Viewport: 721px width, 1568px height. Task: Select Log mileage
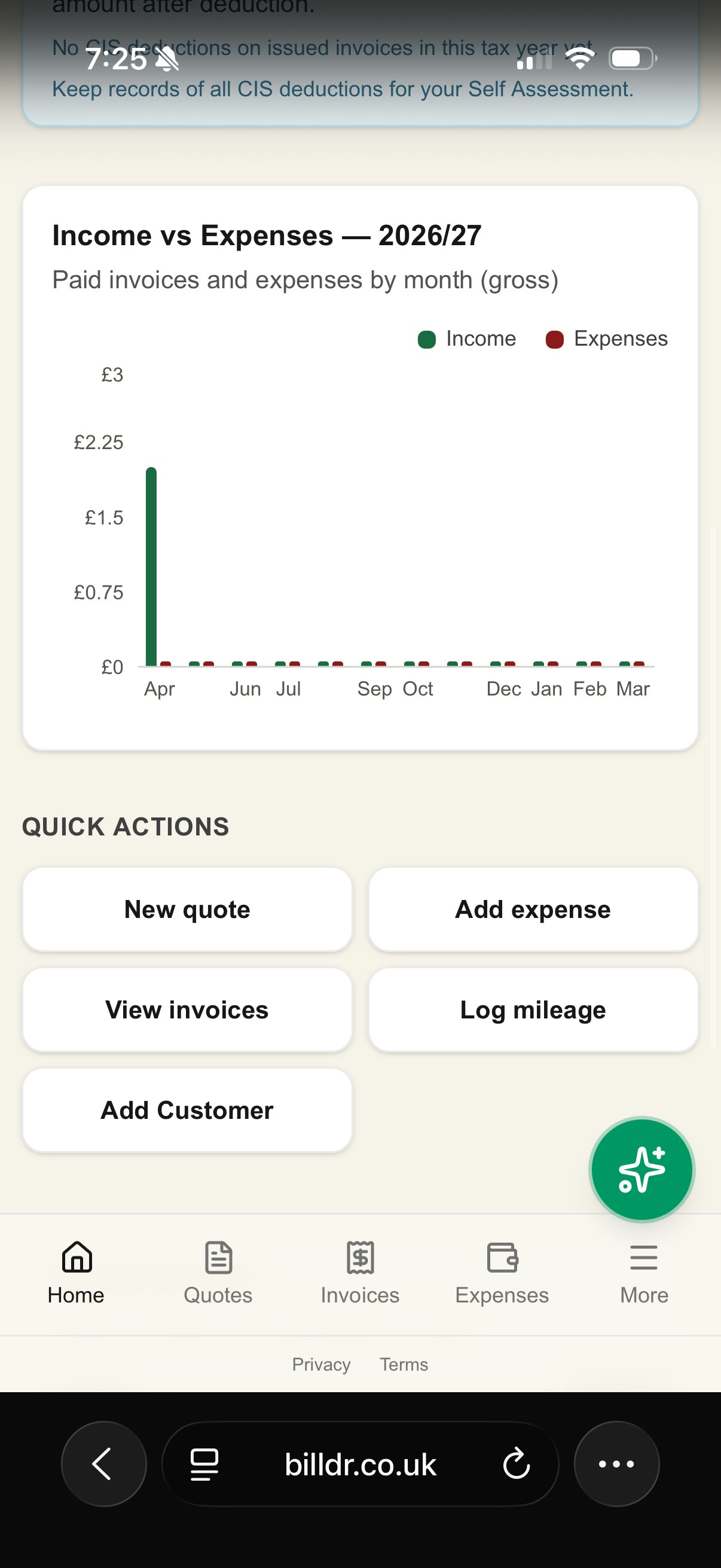(x=533, y=1010)
